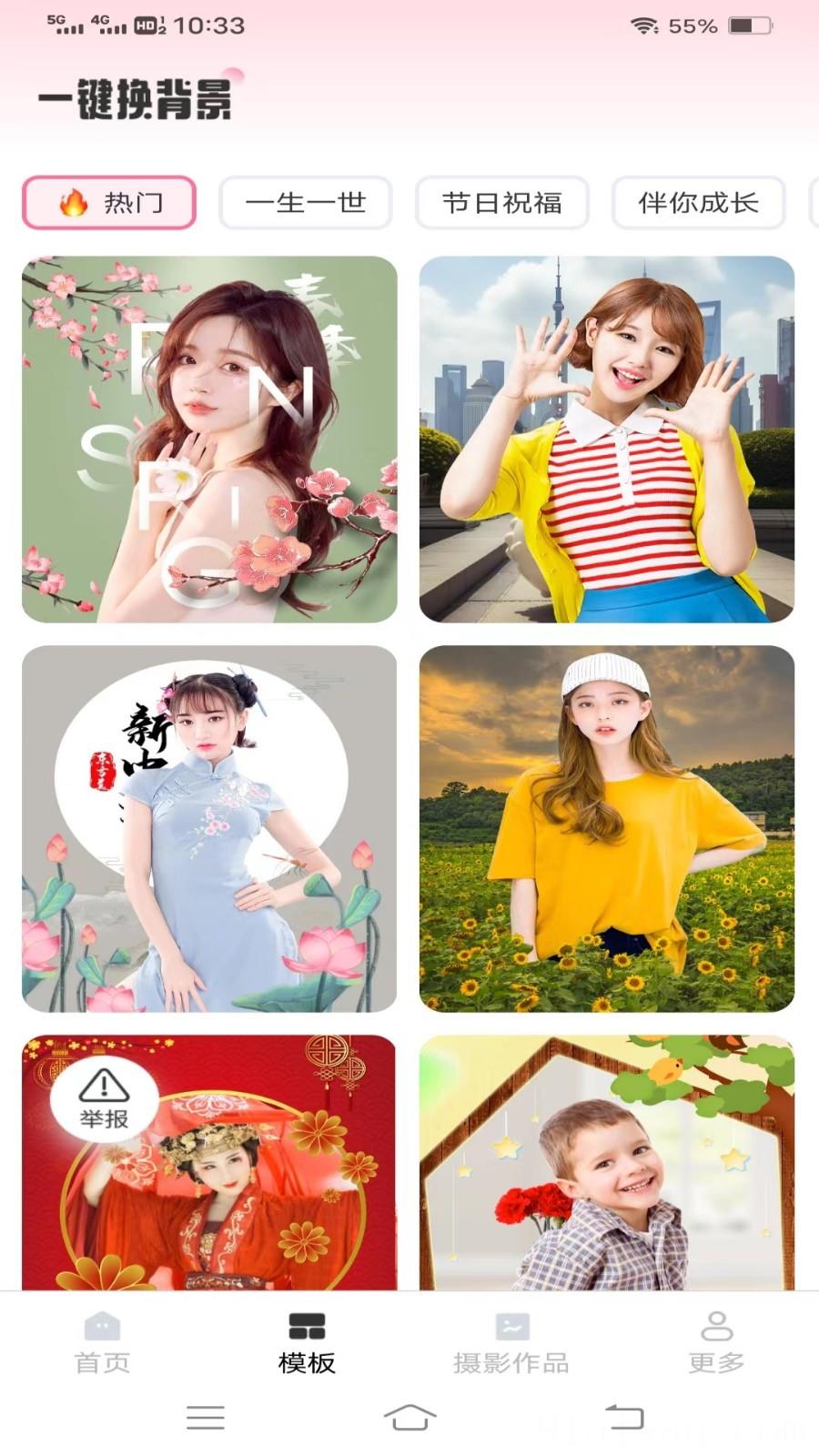Screen dimensions: 819x1456
Task: Tap the 举报 report button
Action: [x=104, y=1098]
